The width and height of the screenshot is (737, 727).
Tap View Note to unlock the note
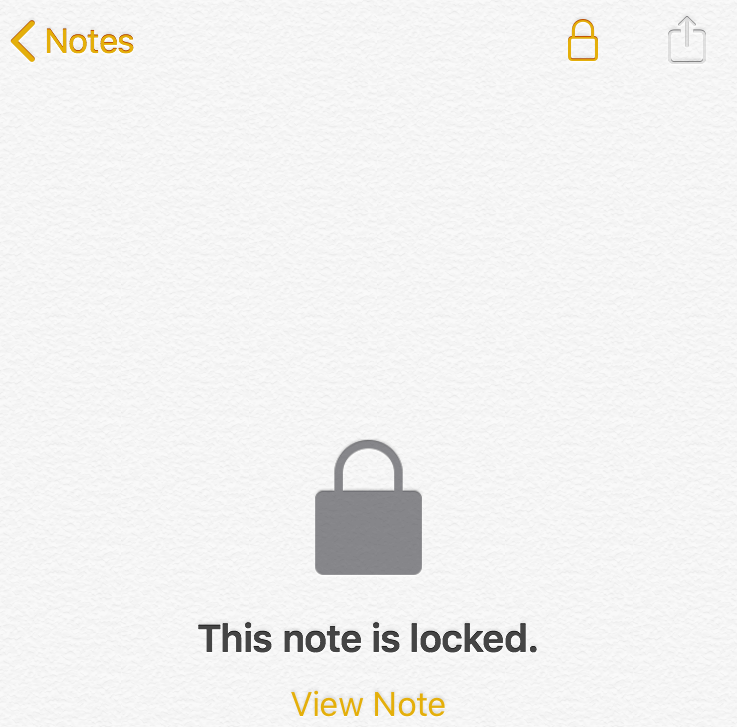click(x=368, y=704)
